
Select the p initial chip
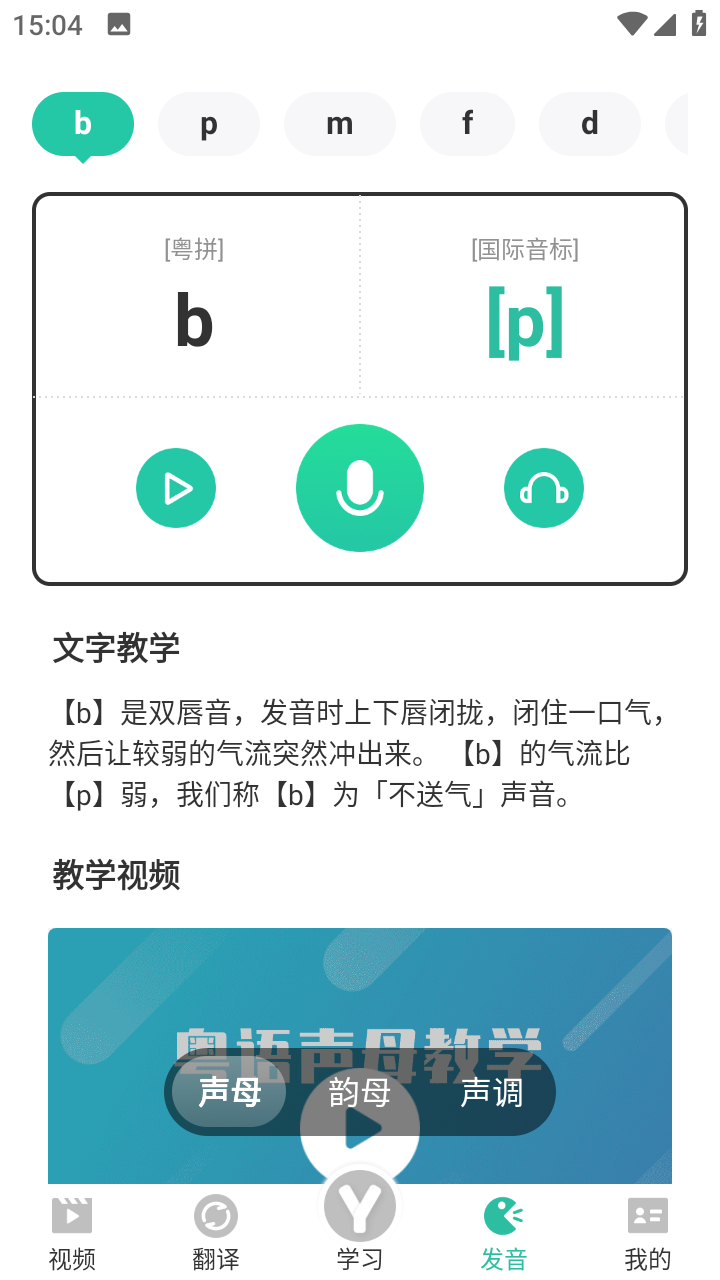click(x=209, y=124)
